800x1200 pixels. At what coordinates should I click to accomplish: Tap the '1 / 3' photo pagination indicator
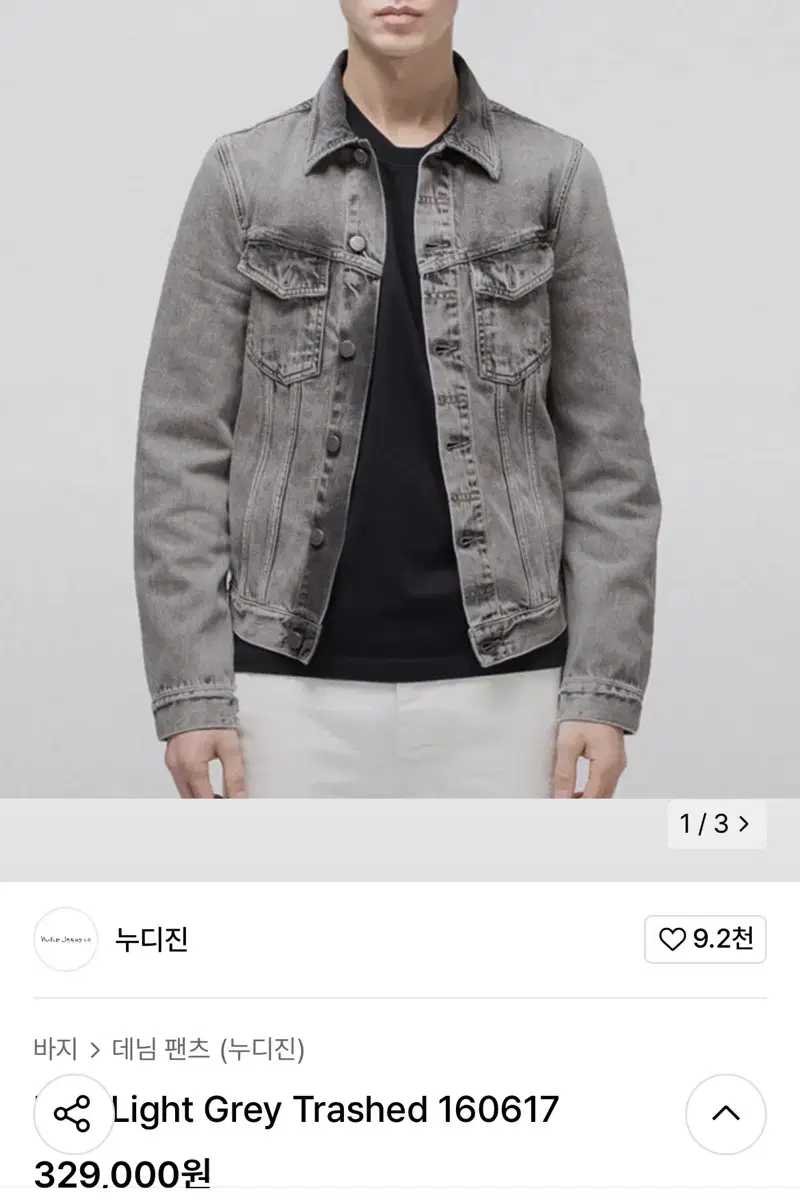[706, 823]
